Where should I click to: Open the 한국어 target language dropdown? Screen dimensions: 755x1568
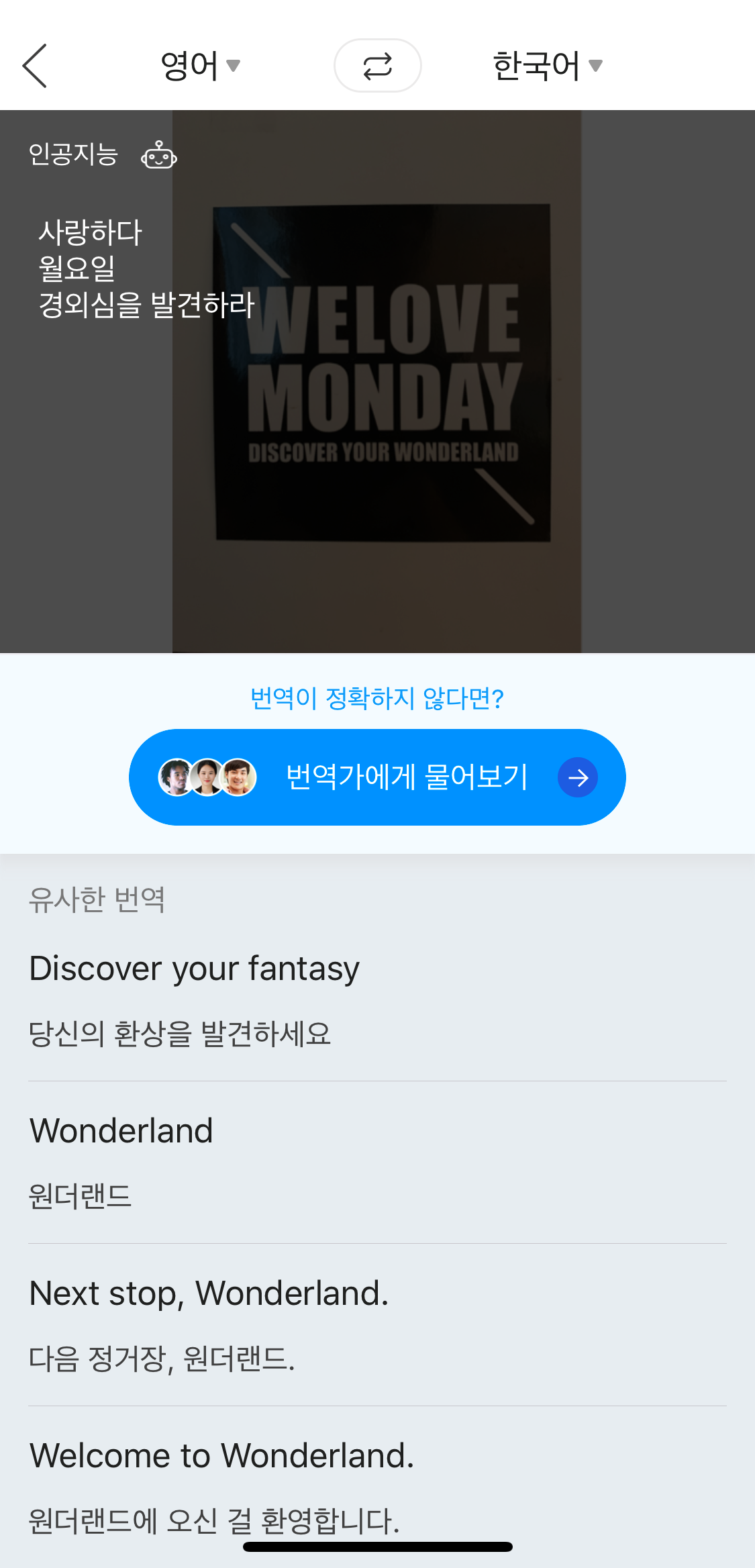pyautogui.click(x=547, y=66)
